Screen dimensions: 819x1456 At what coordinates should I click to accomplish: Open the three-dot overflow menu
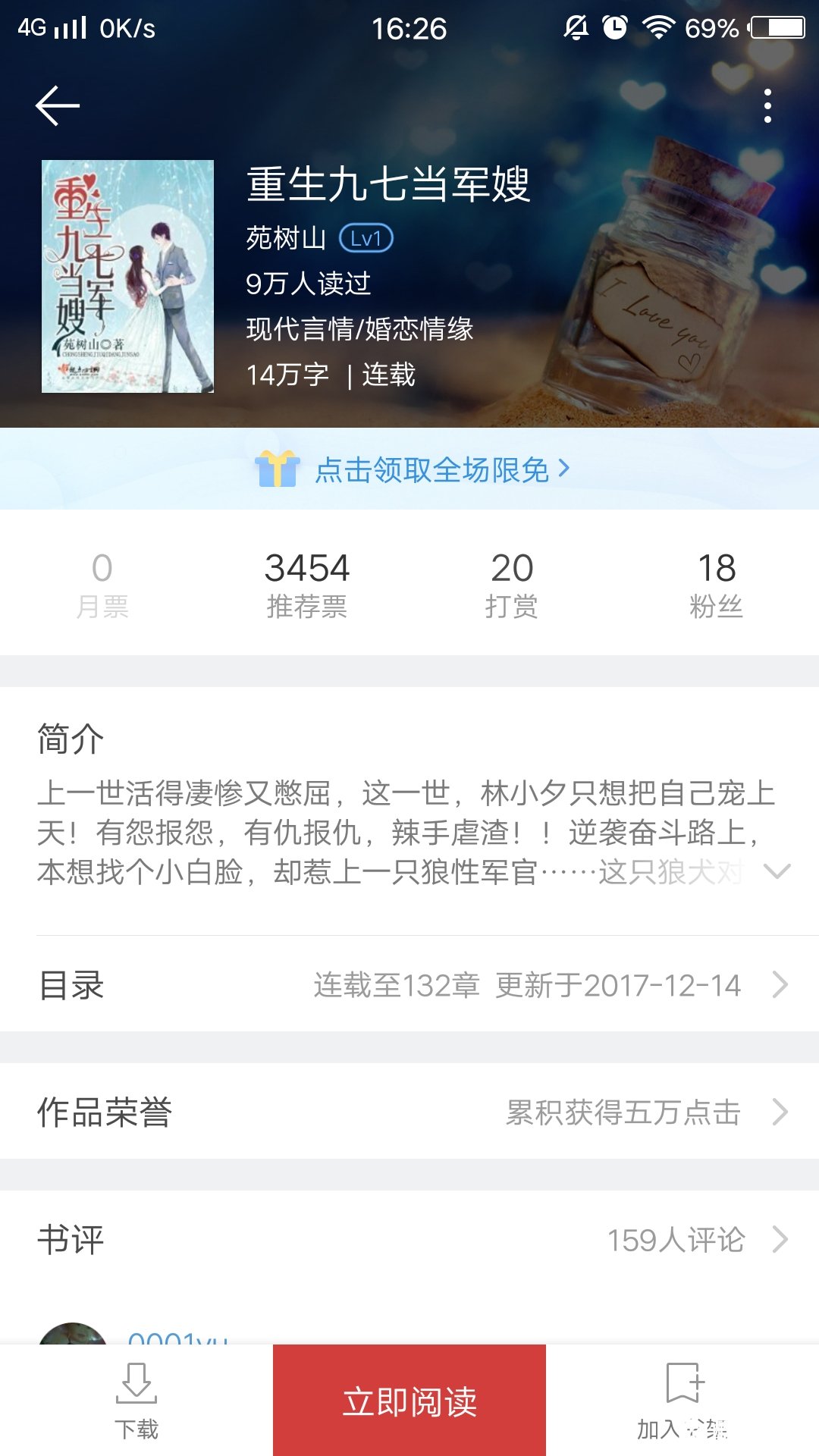point(767,105)
